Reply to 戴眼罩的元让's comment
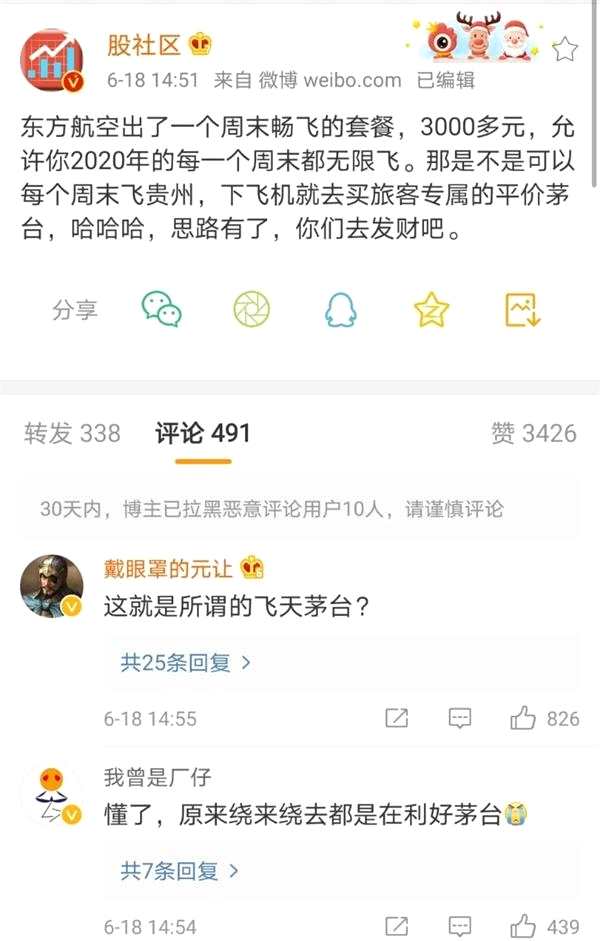 pos(459,718)
